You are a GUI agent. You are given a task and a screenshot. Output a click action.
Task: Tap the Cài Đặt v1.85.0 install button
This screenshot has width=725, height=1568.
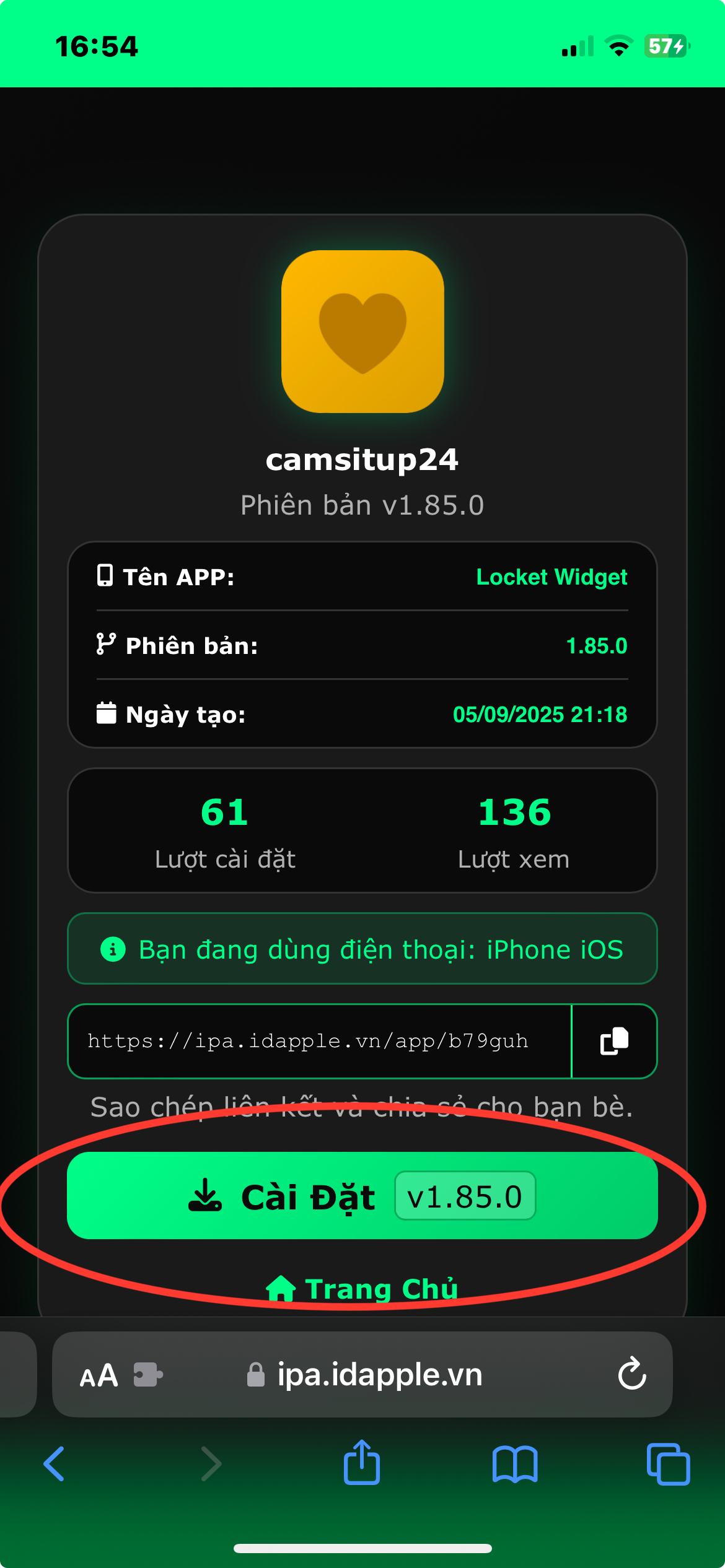coord(362,1196)
